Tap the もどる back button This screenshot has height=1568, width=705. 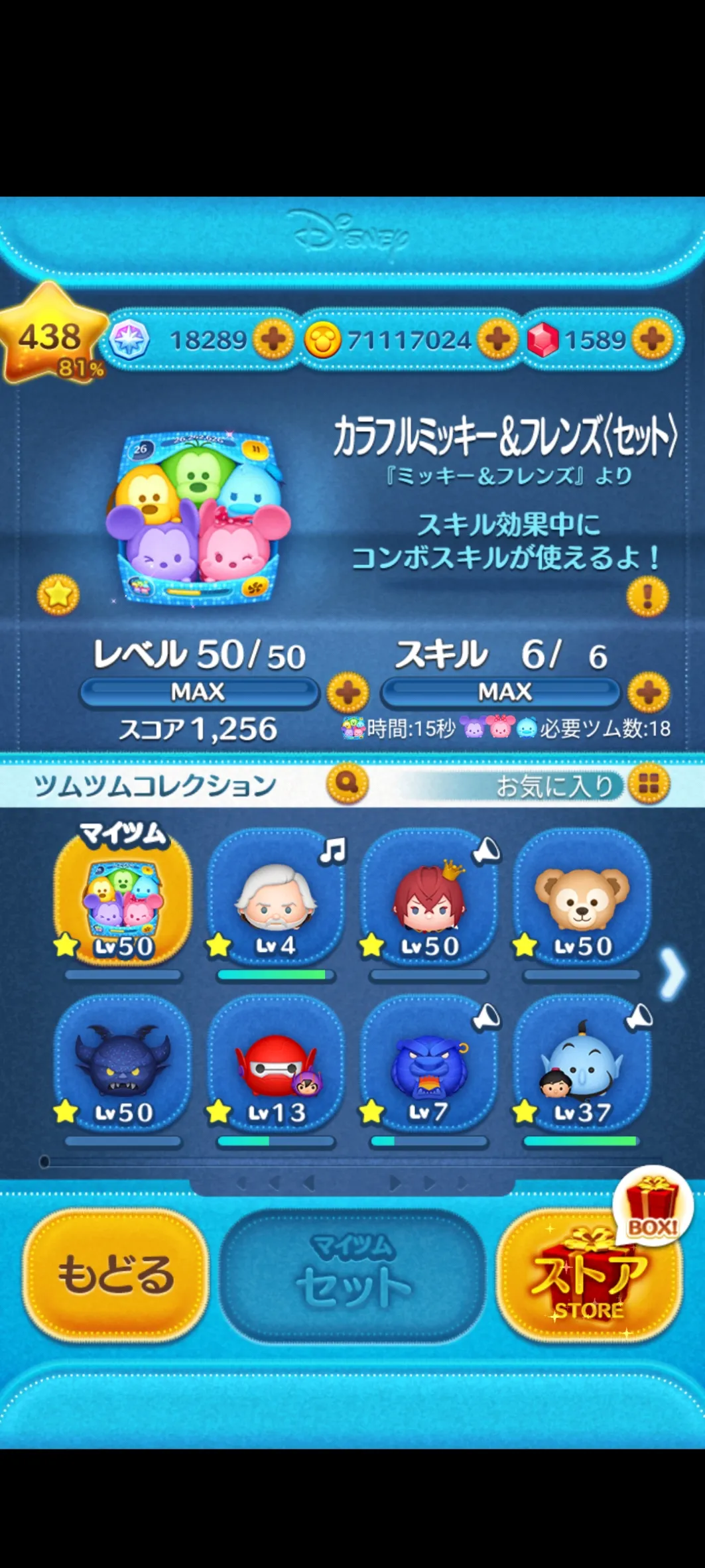coord(116,1275)
